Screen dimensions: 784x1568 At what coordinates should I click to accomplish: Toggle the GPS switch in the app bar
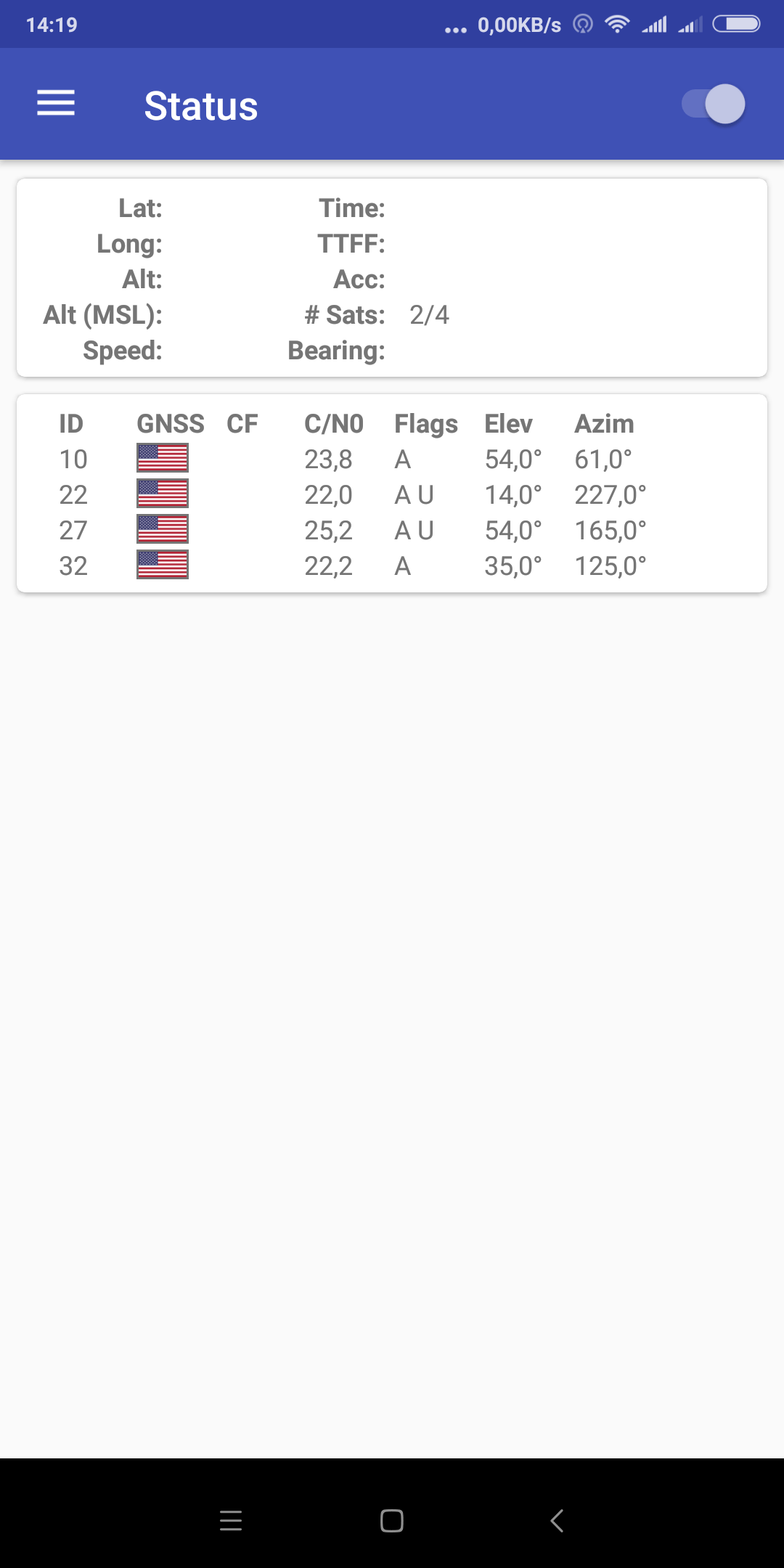714,104
